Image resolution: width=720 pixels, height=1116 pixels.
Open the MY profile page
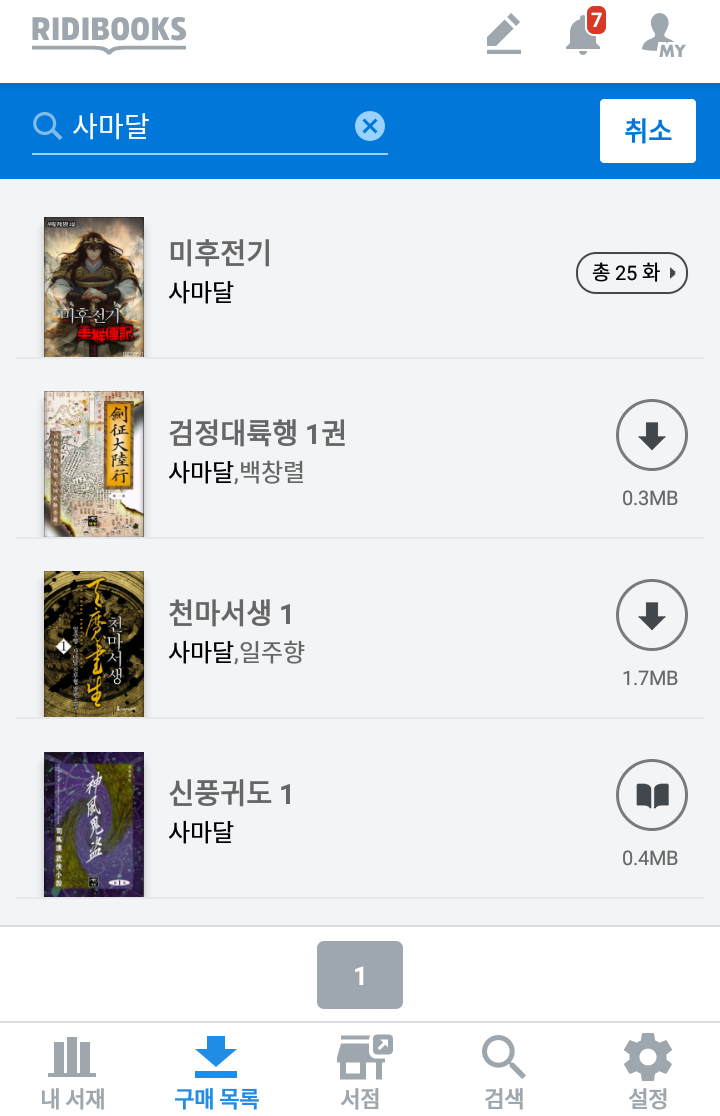[x=663, y=36]
